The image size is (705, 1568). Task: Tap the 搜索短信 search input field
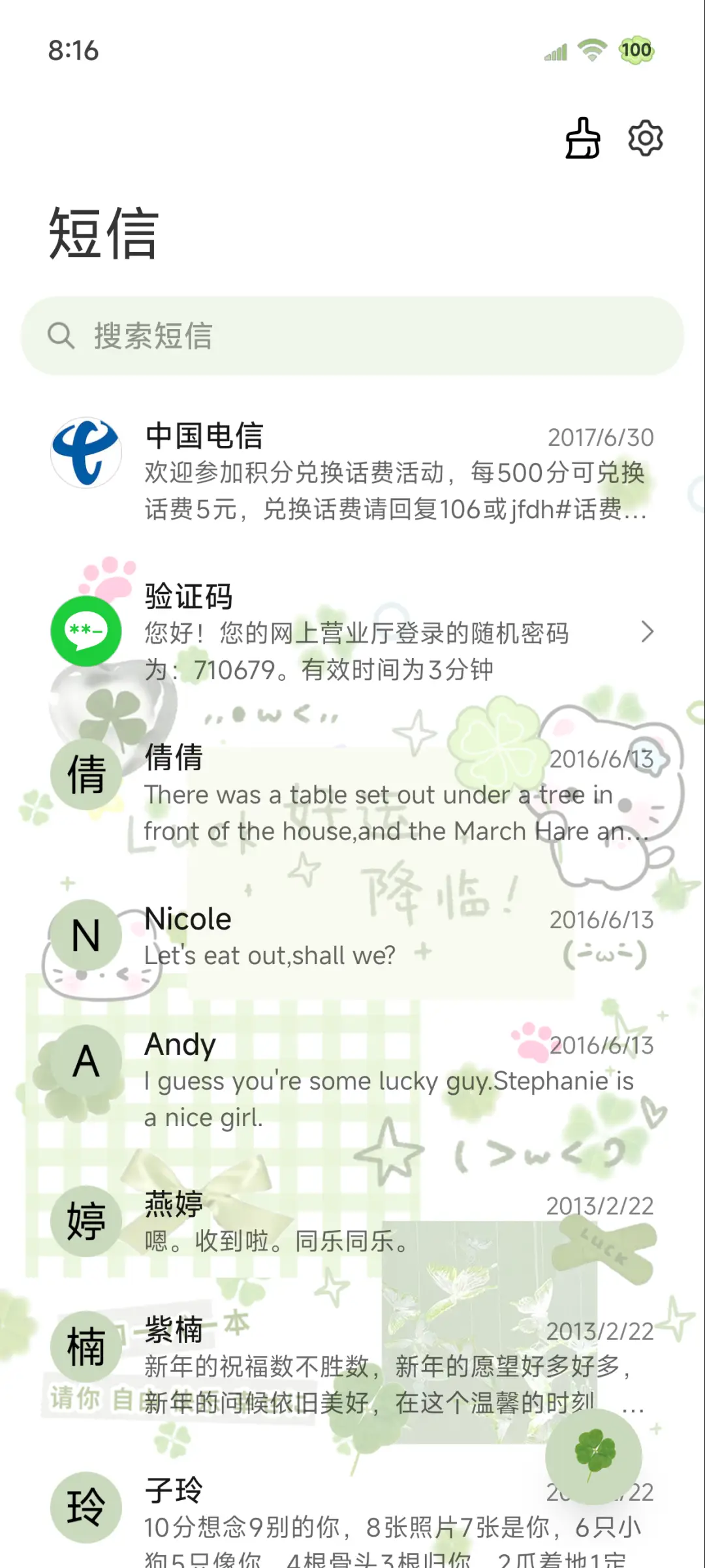coord(352,336)
